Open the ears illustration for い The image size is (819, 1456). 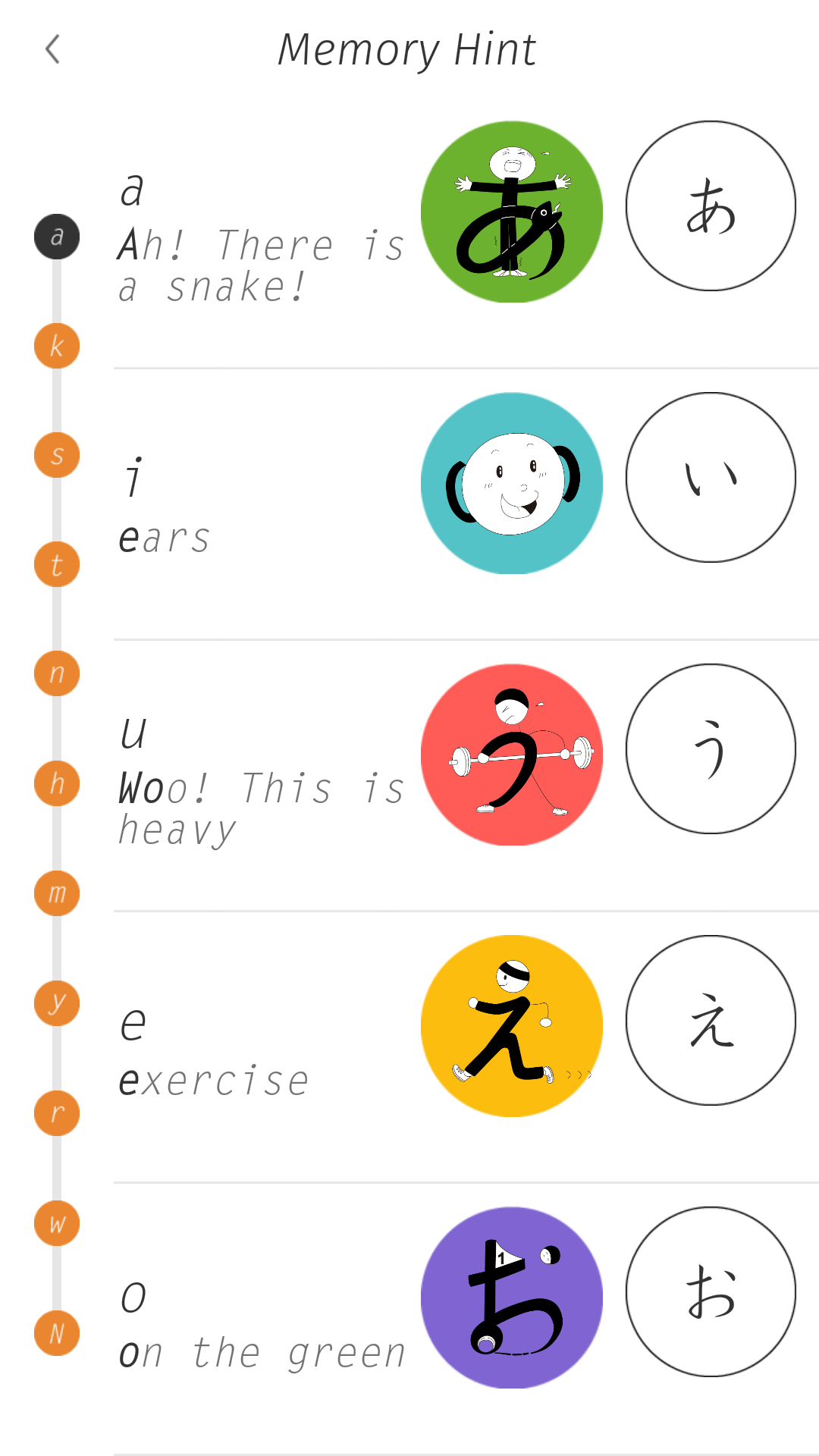pyautogui.click(x=511, y=482)
